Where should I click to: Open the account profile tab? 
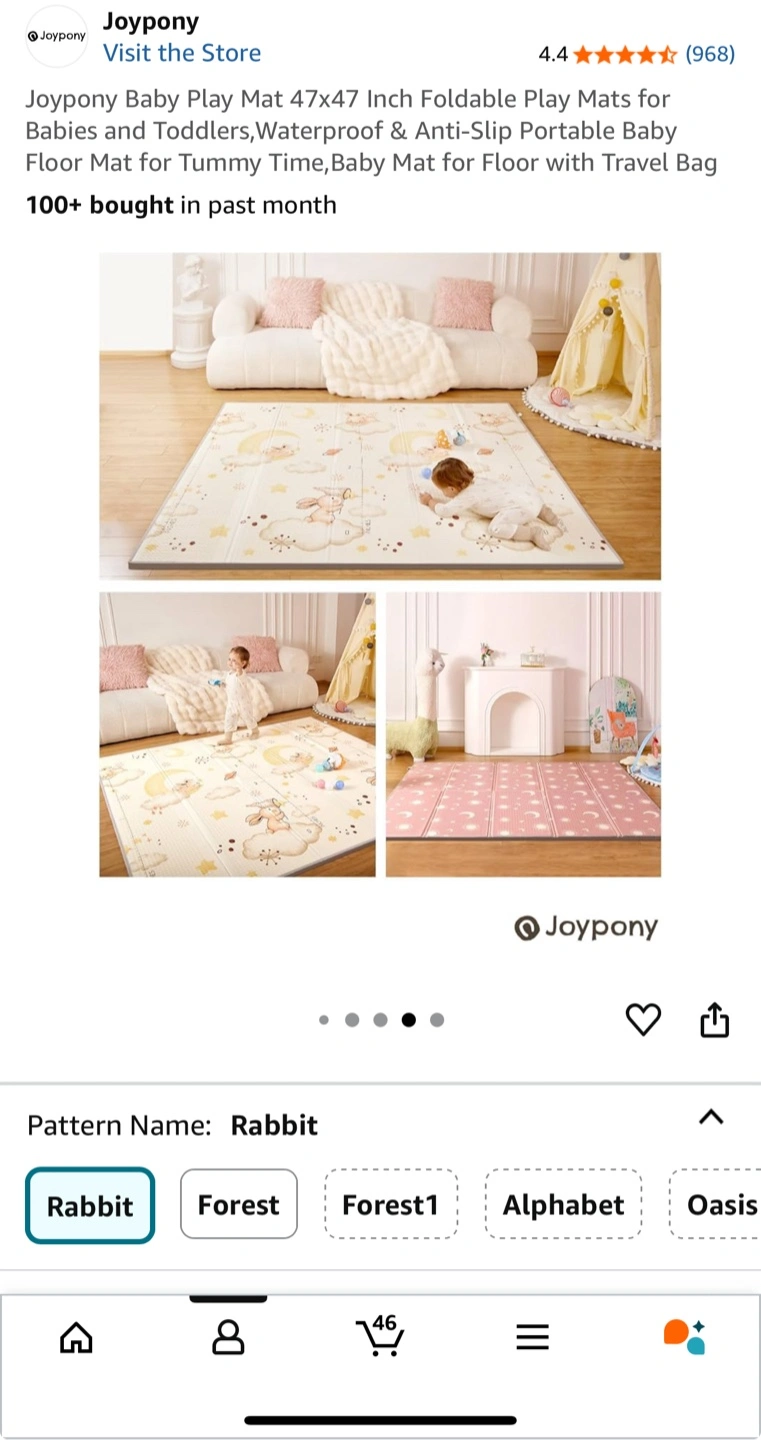click(228, 1337)
